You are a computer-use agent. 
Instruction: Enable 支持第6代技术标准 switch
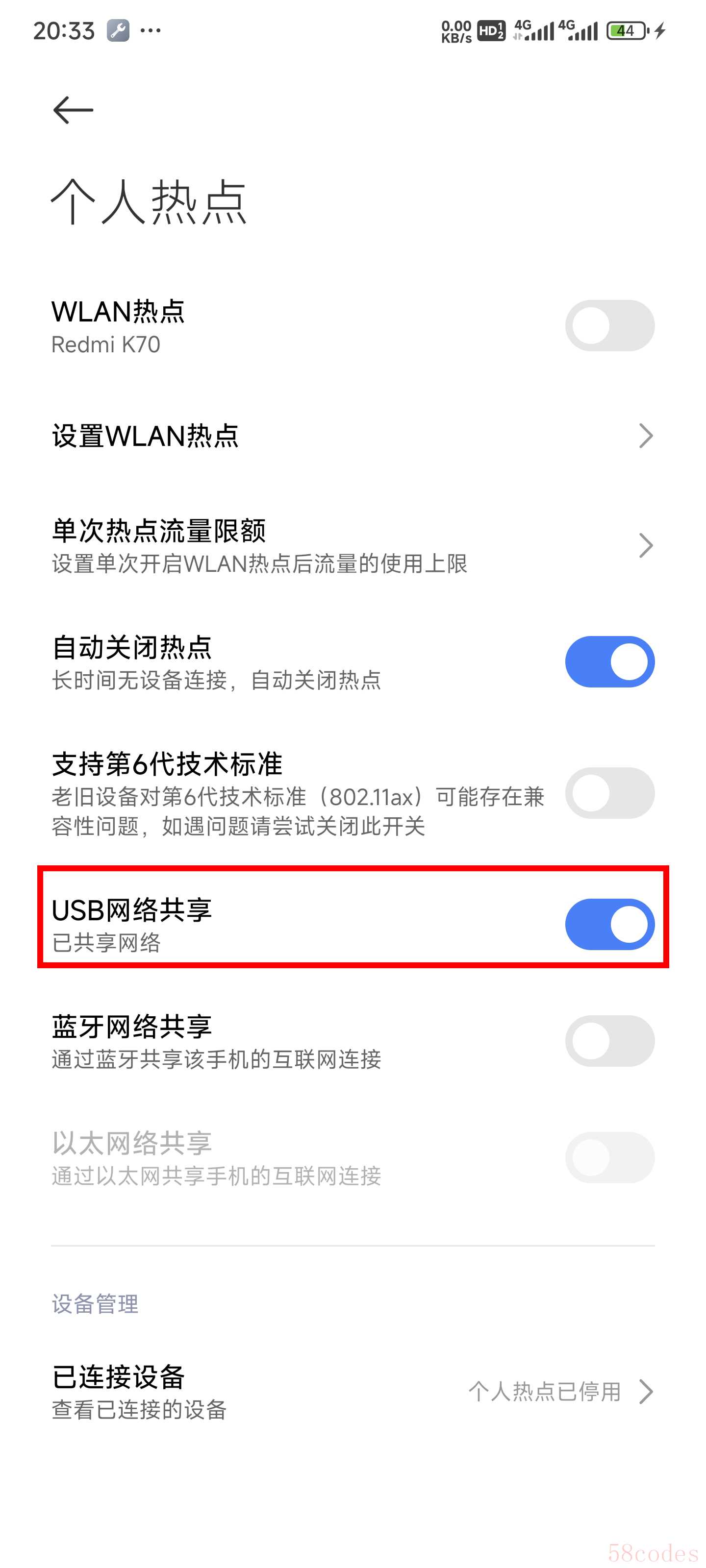click(609, 793)
